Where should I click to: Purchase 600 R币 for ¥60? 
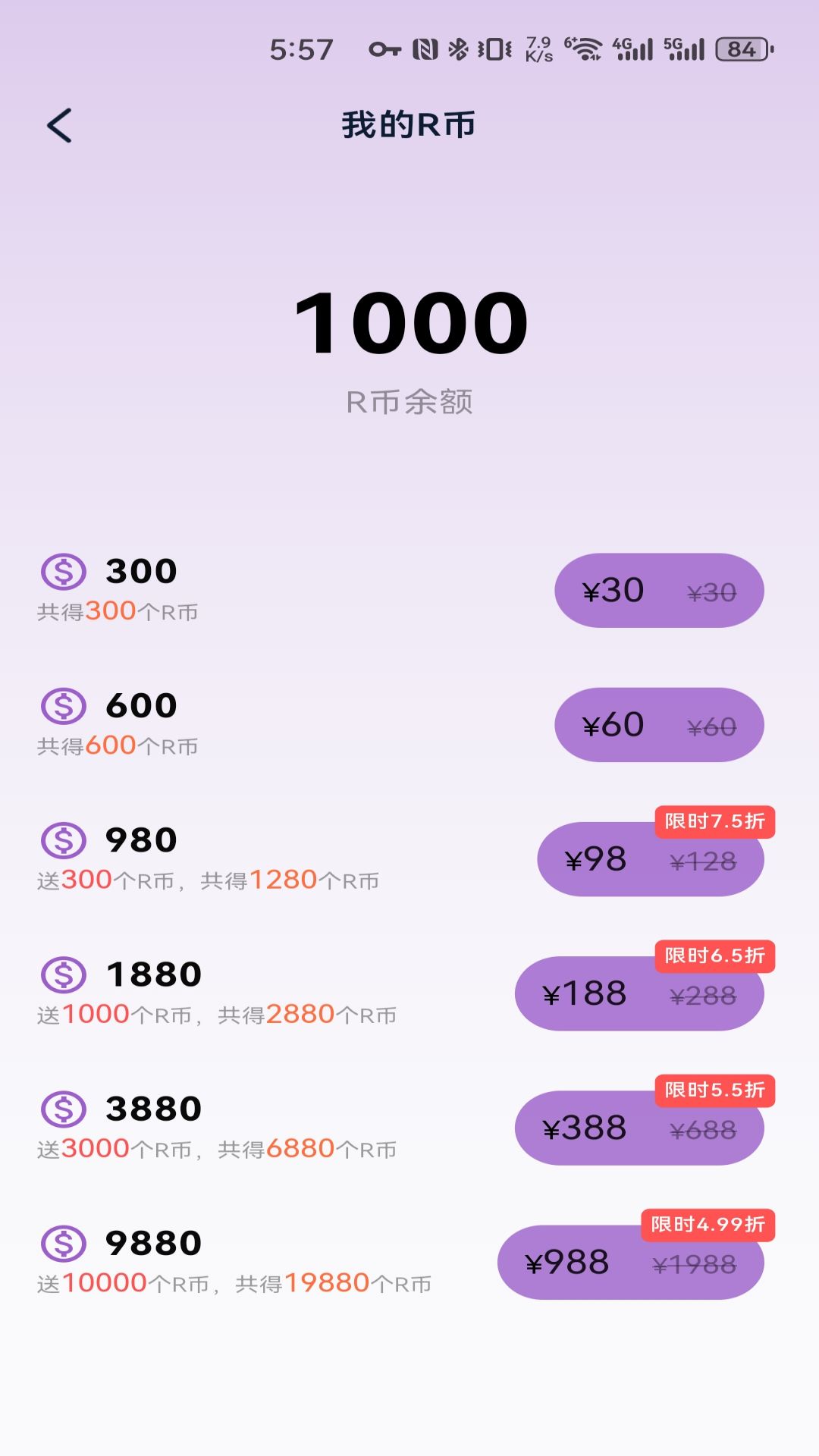pyautogui.click(x=658, y=725)
